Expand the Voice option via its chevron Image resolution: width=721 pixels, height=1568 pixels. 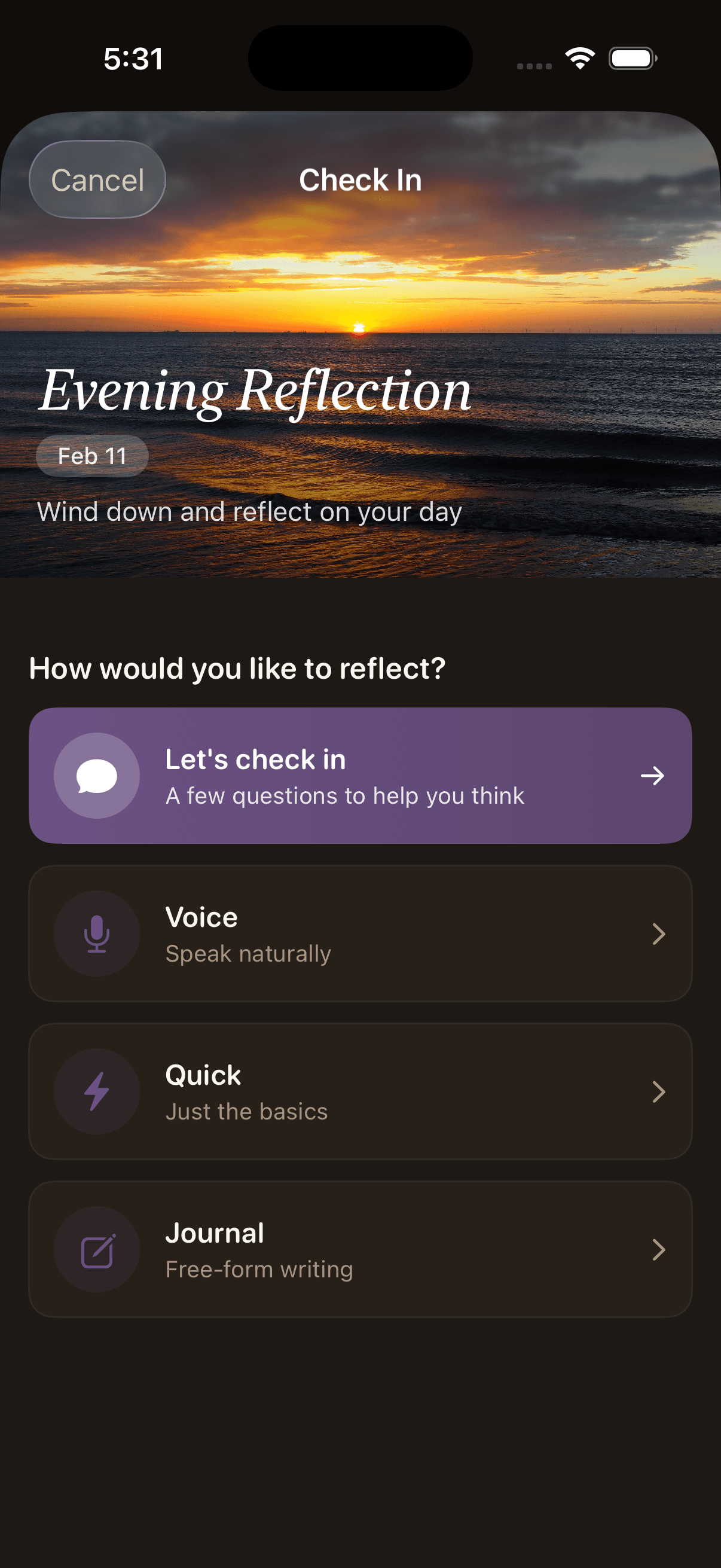click(x=659, y=934)
